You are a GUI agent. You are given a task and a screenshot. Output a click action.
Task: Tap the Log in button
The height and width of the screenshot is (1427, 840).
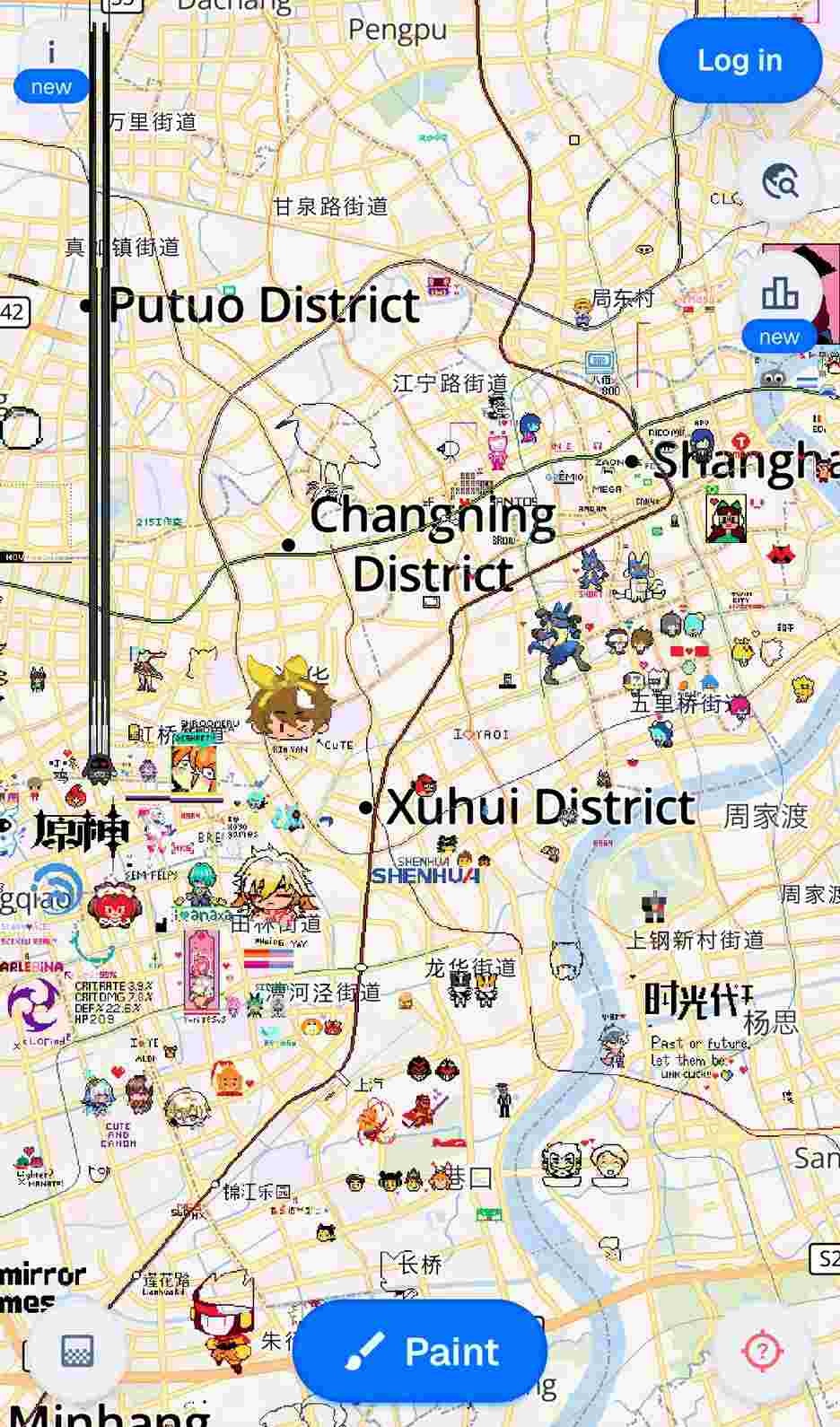739,60
